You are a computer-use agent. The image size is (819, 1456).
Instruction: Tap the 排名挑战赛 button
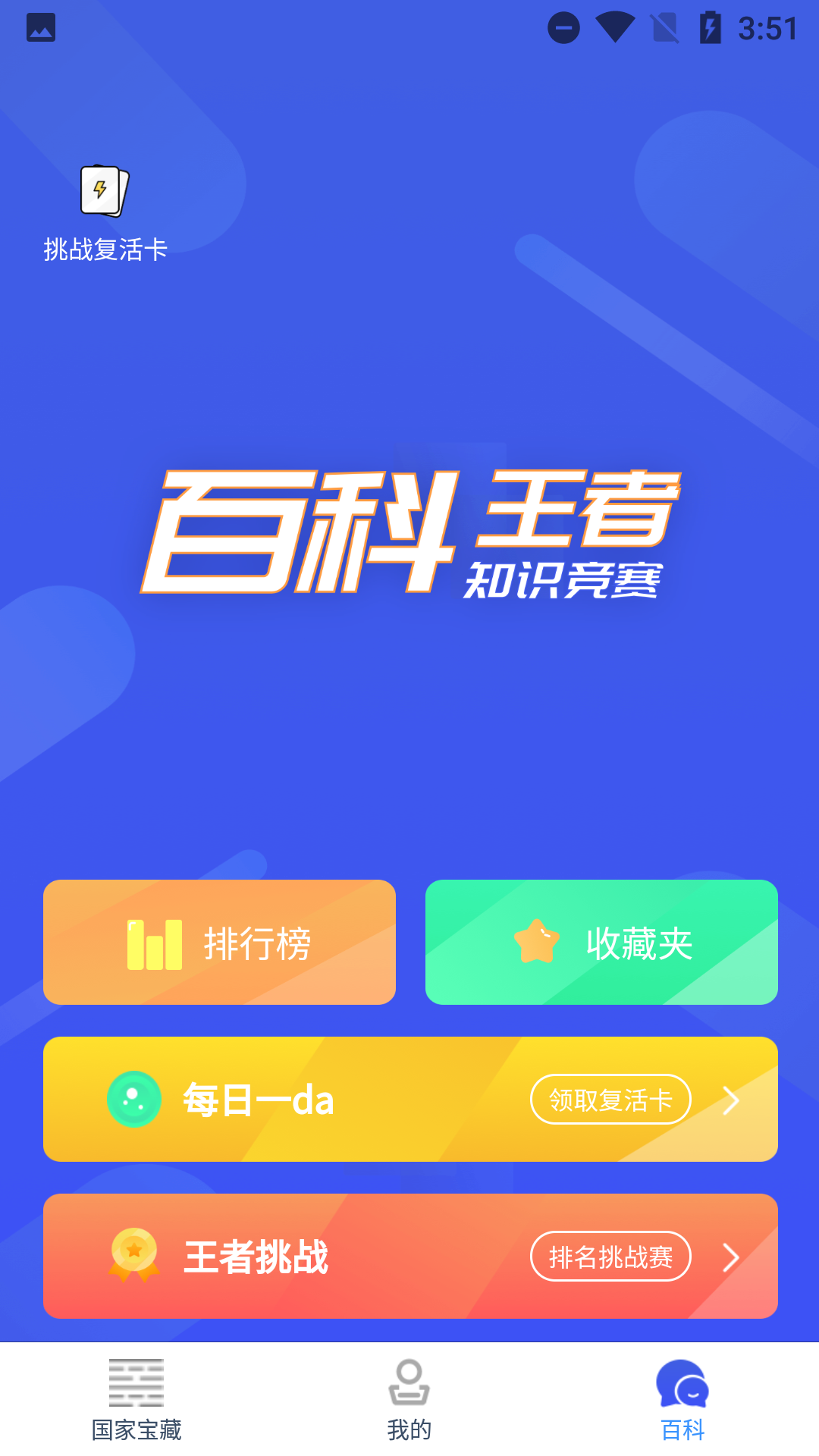point(610,1257)
